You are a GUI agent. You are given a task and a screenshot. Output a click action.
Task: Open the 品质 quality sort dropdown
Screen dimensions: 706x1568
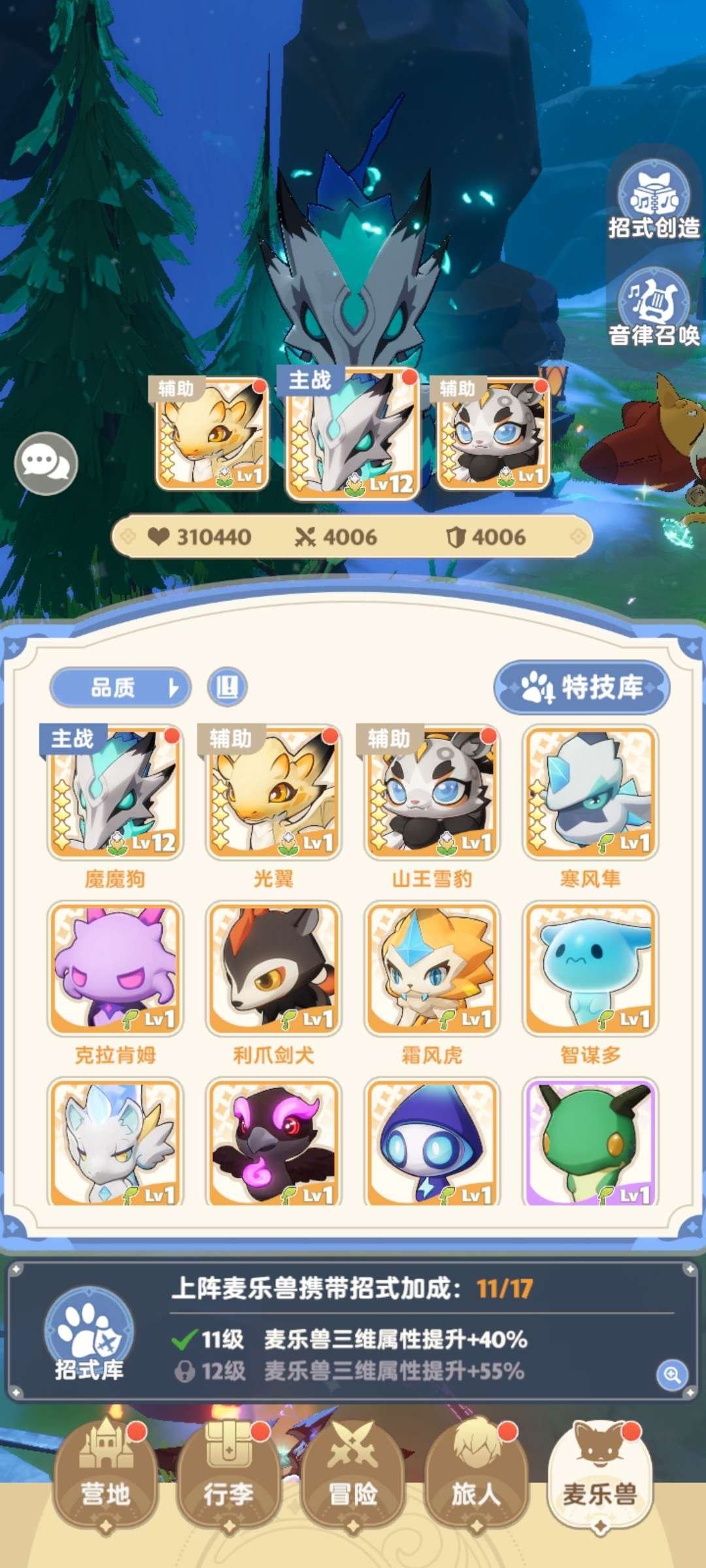120,687
